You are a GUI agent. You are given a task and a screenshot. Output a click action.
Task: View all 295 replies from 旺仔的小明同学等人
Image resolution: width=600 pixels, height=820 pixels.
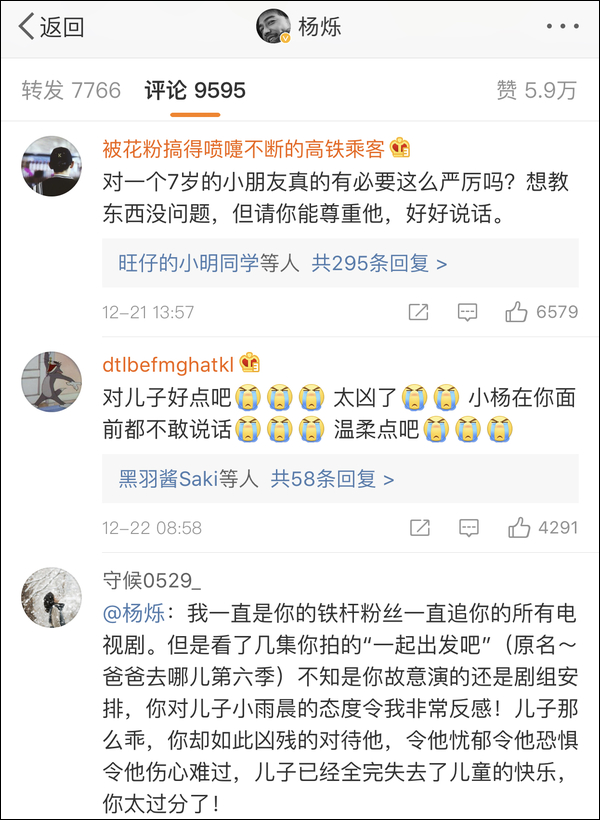pos(340,263)
